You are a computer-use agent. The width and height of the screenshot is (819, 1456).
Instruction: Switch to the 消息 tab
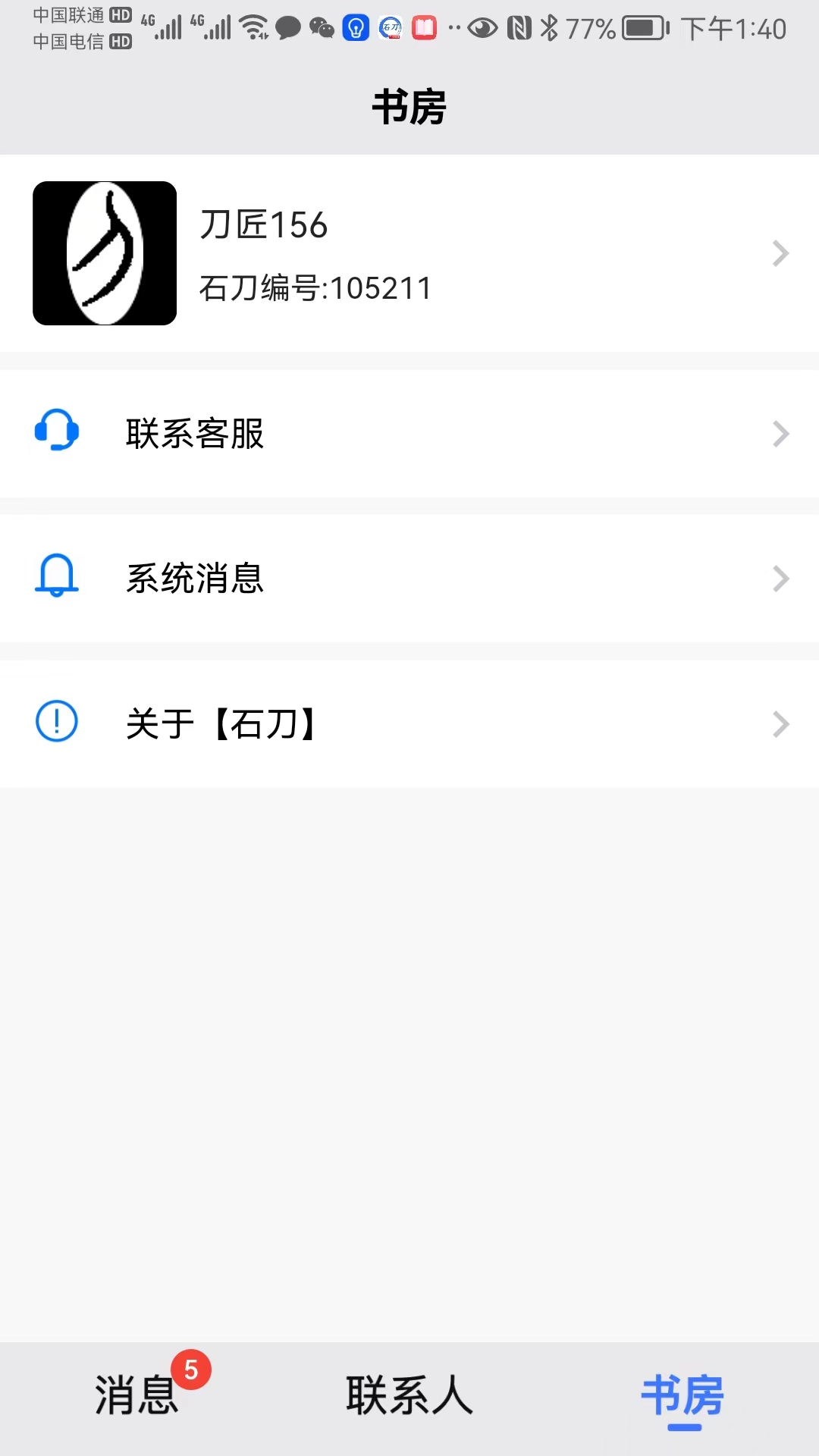pyautogui.click(x=137, y=1395)
